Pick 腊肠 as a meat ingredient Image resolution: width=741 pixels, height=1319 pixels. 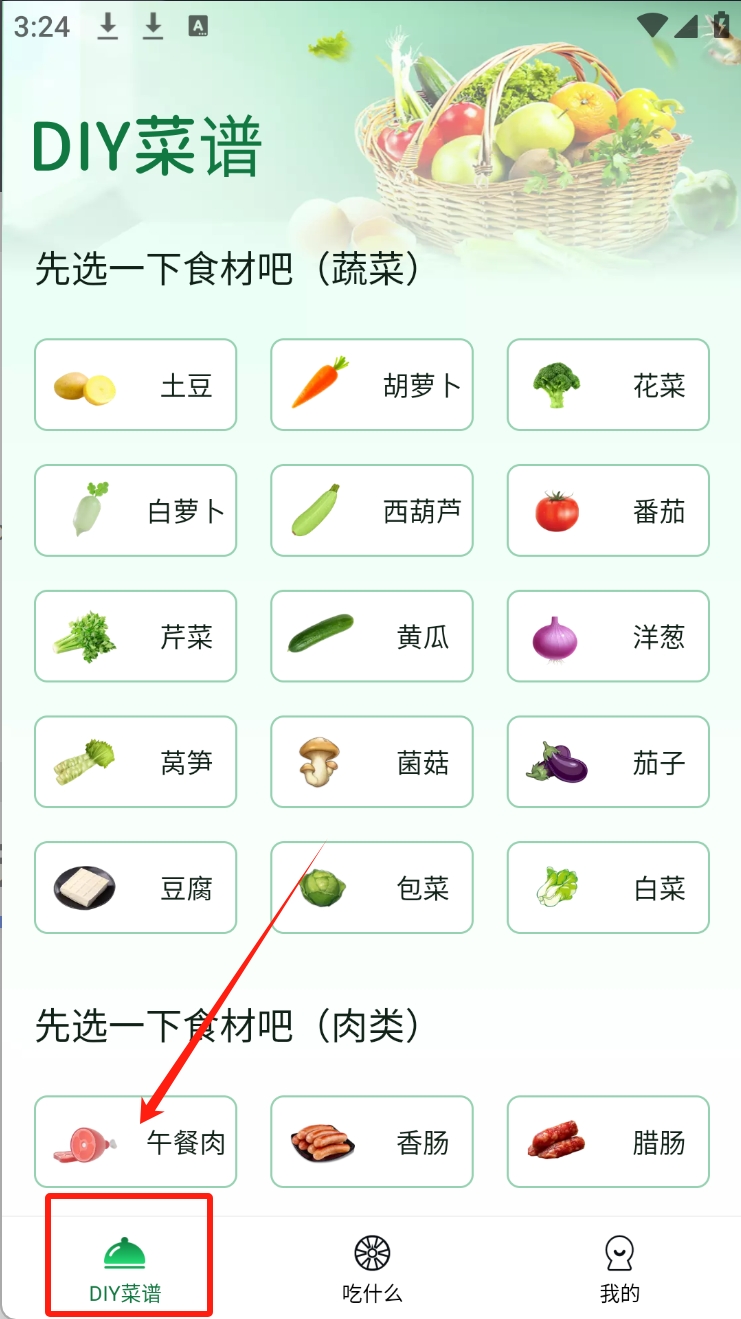point(608,1142)
